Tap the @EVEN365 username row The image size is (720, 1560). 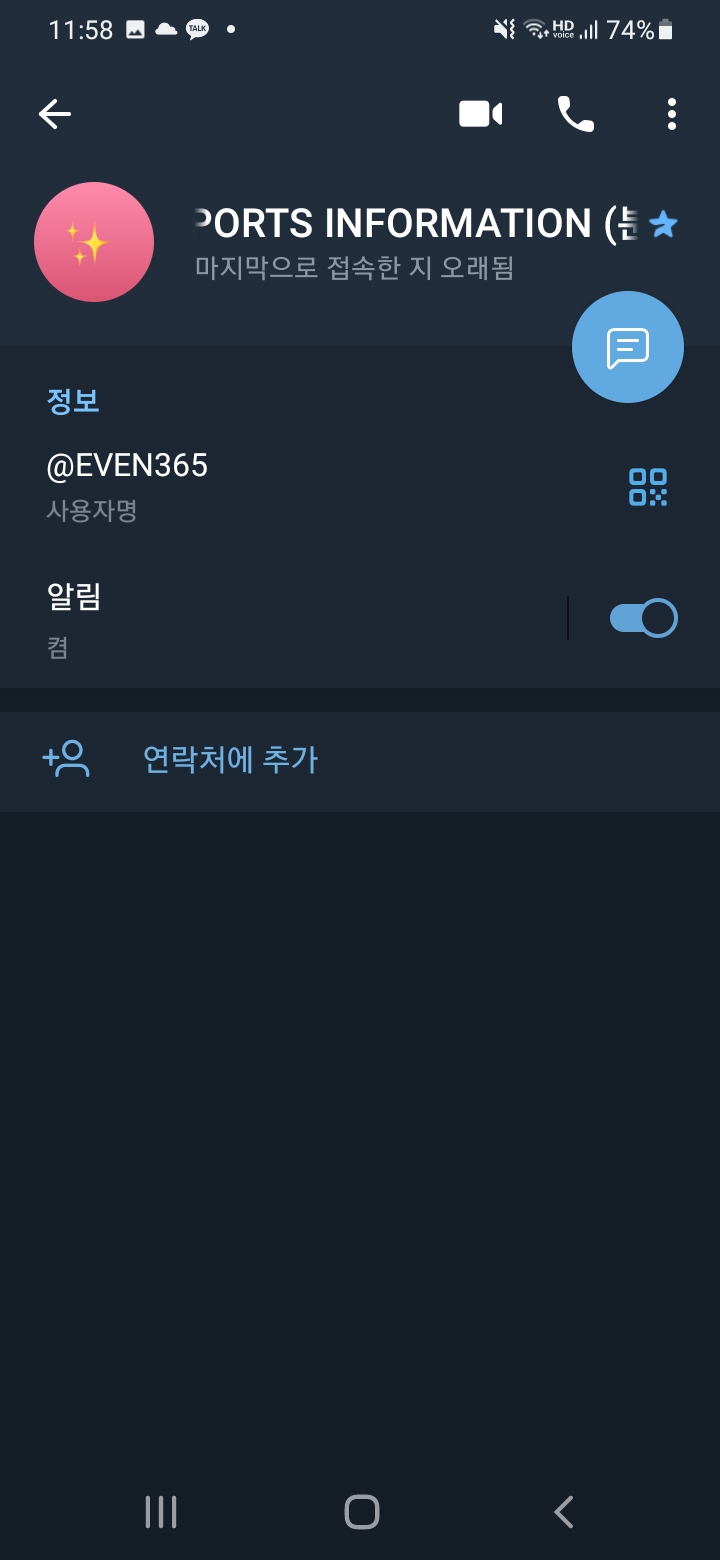(300, 485)
